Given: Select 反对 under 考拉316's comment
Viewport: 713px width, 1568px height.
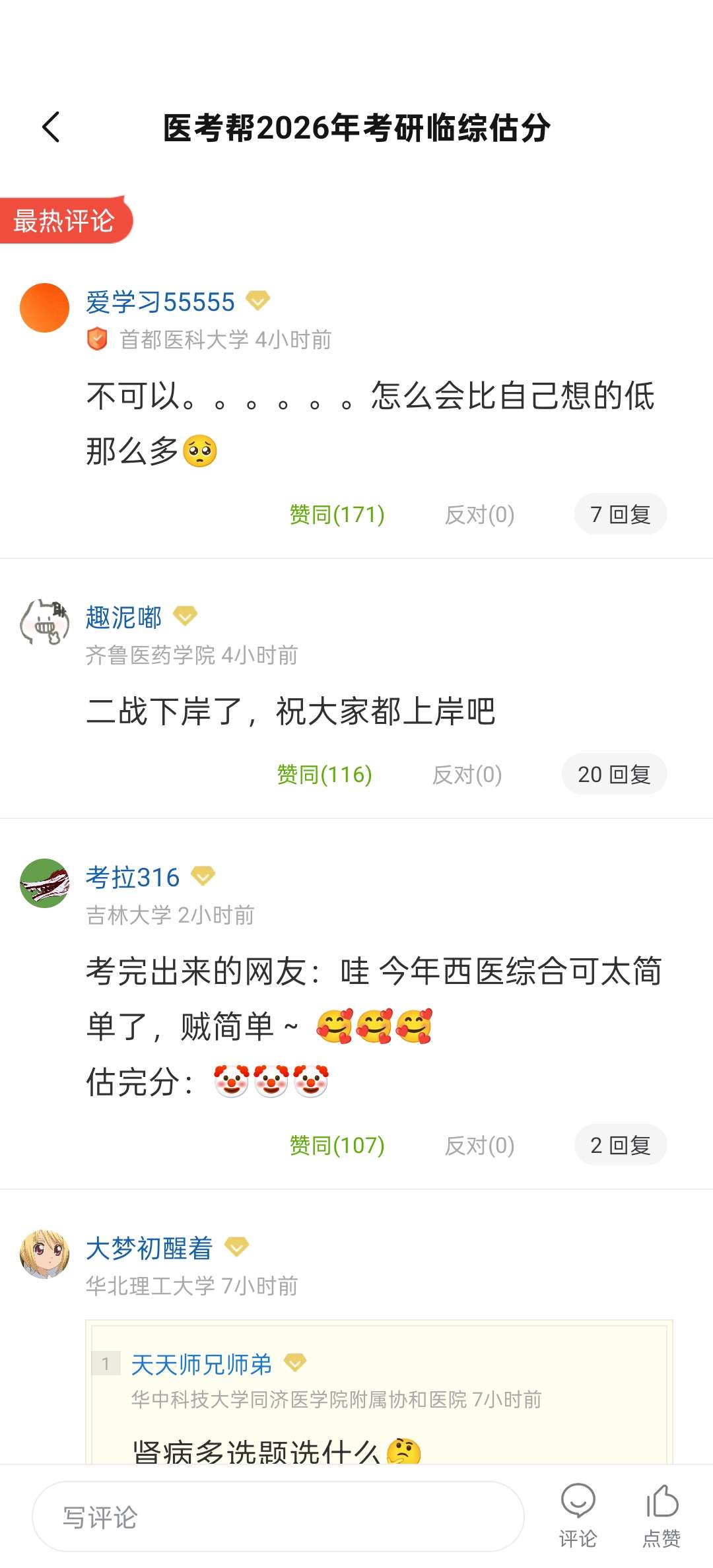Looking at the screenshot, I should (479, 1145).
